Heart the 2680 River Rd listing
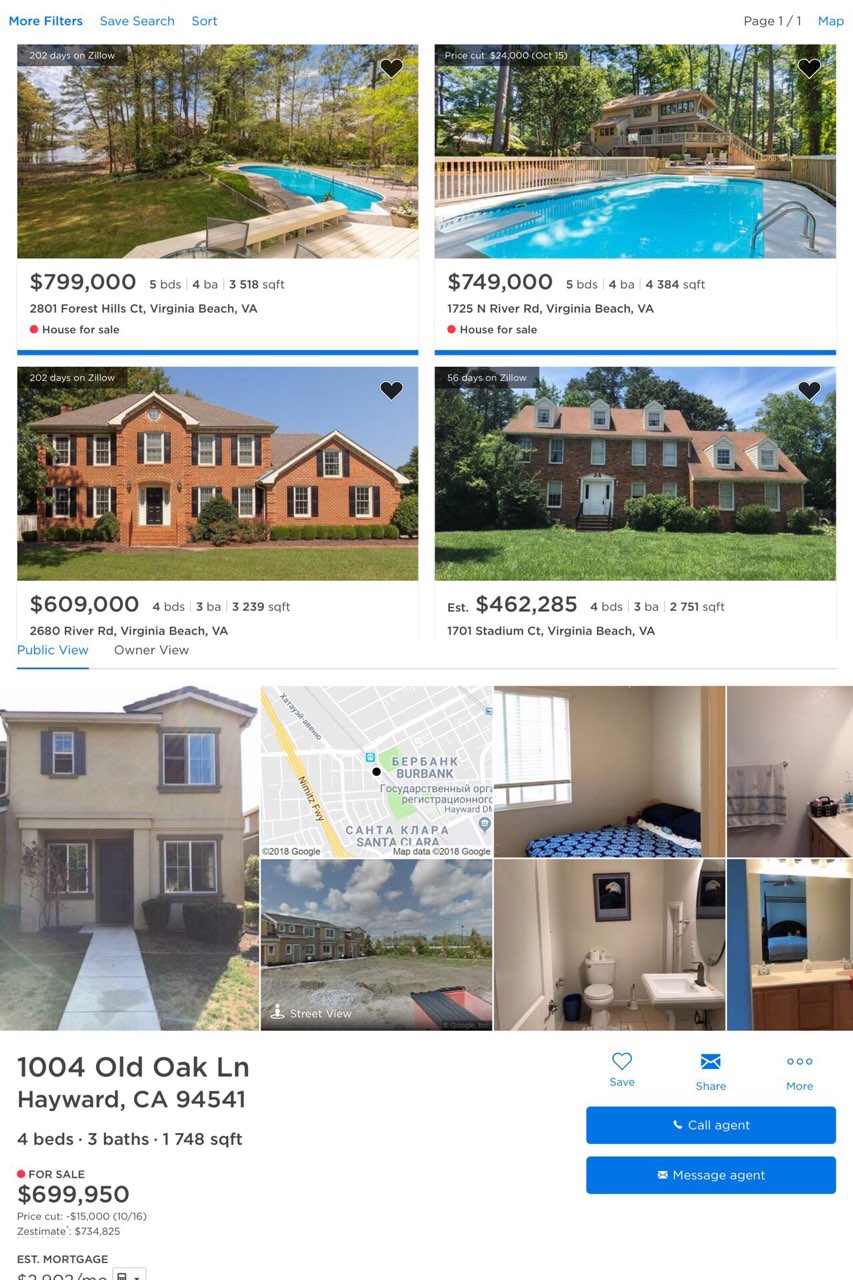The image size is (853, 1280). pos(391,391)
